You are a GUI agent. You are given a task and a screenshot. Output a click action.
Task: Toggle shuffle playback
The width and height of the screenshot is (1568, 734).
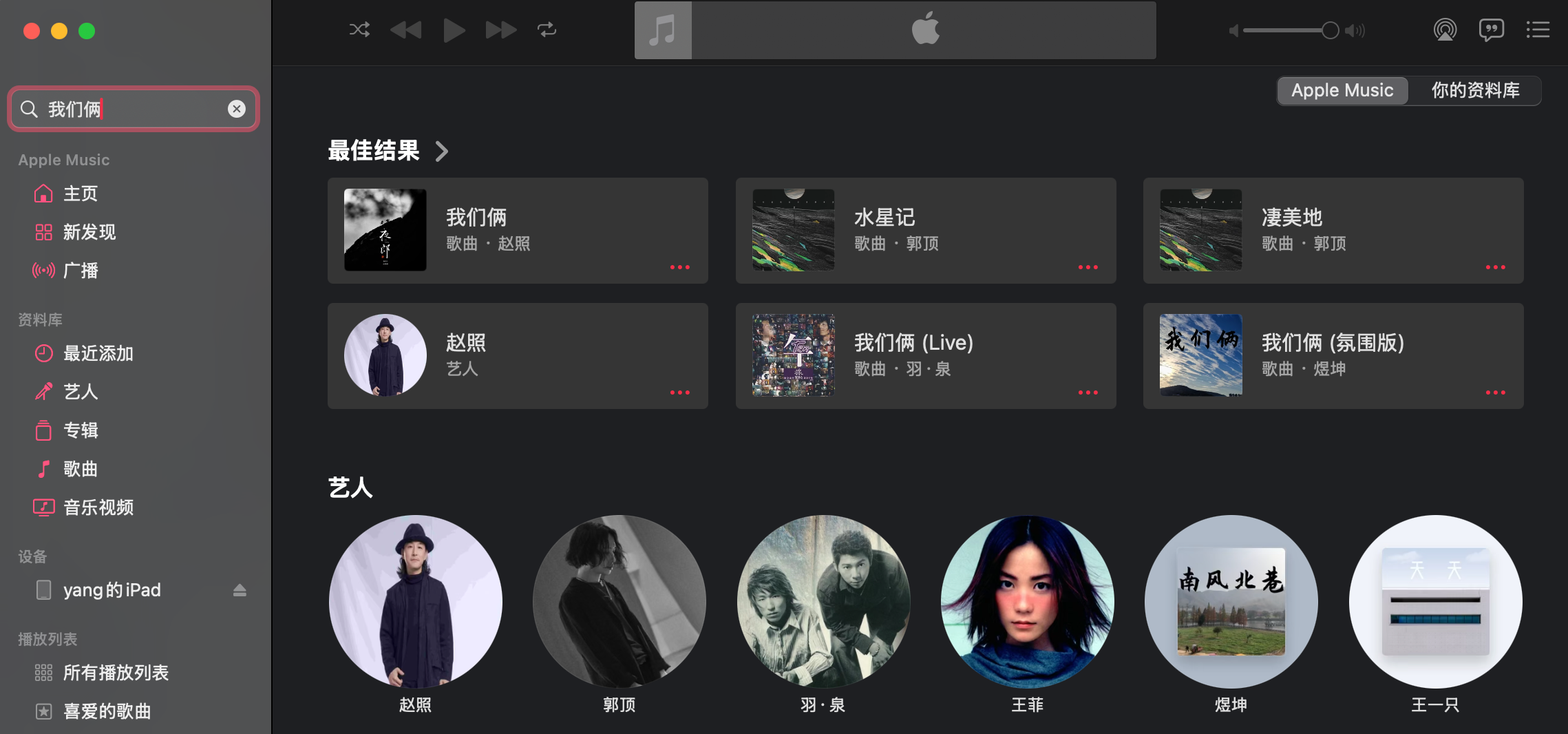pos(359,30)
